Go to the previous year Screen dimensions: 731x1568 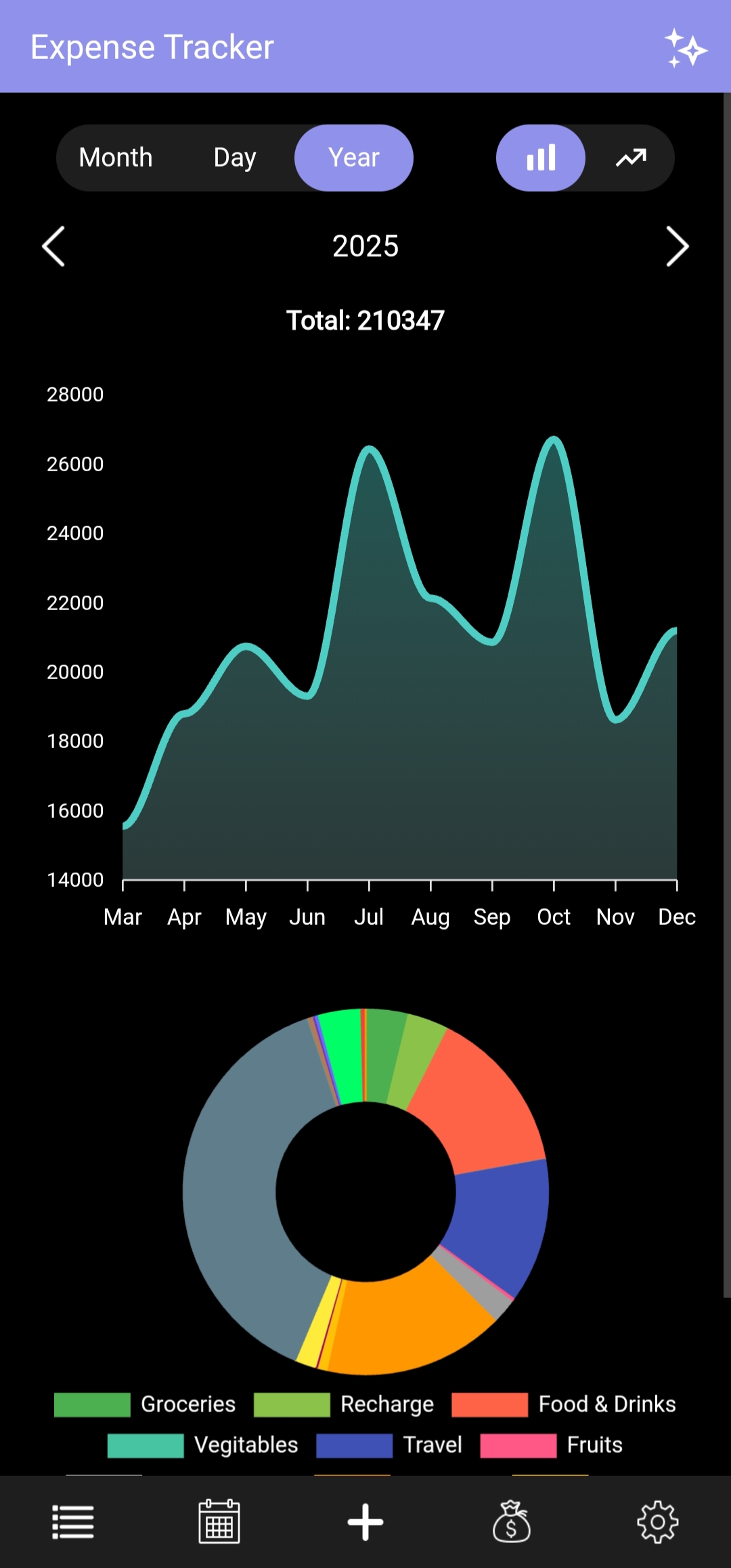click(x=53, y=246)
